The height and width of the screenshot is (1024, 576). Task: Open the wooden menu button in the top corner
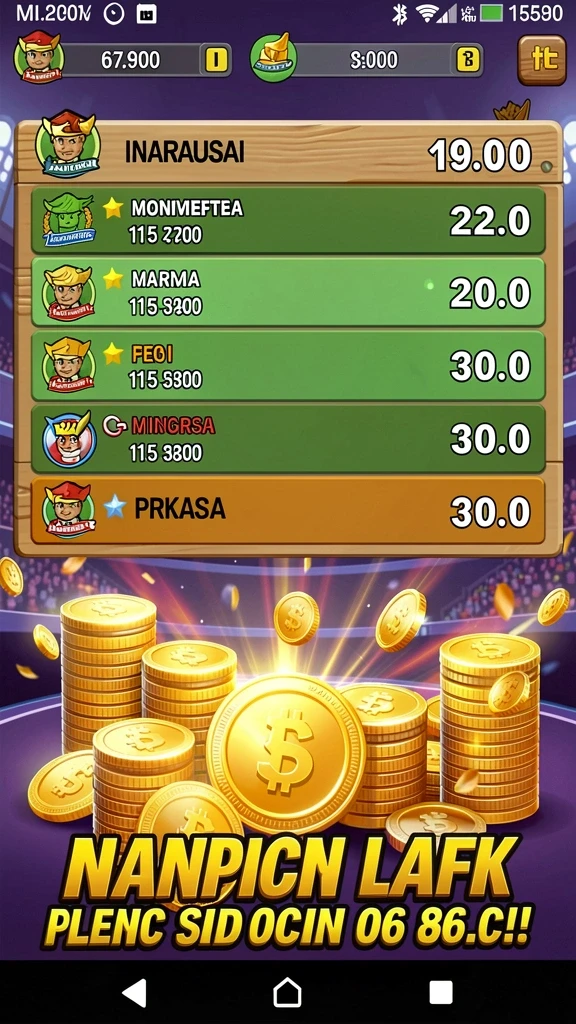[541, 60]
